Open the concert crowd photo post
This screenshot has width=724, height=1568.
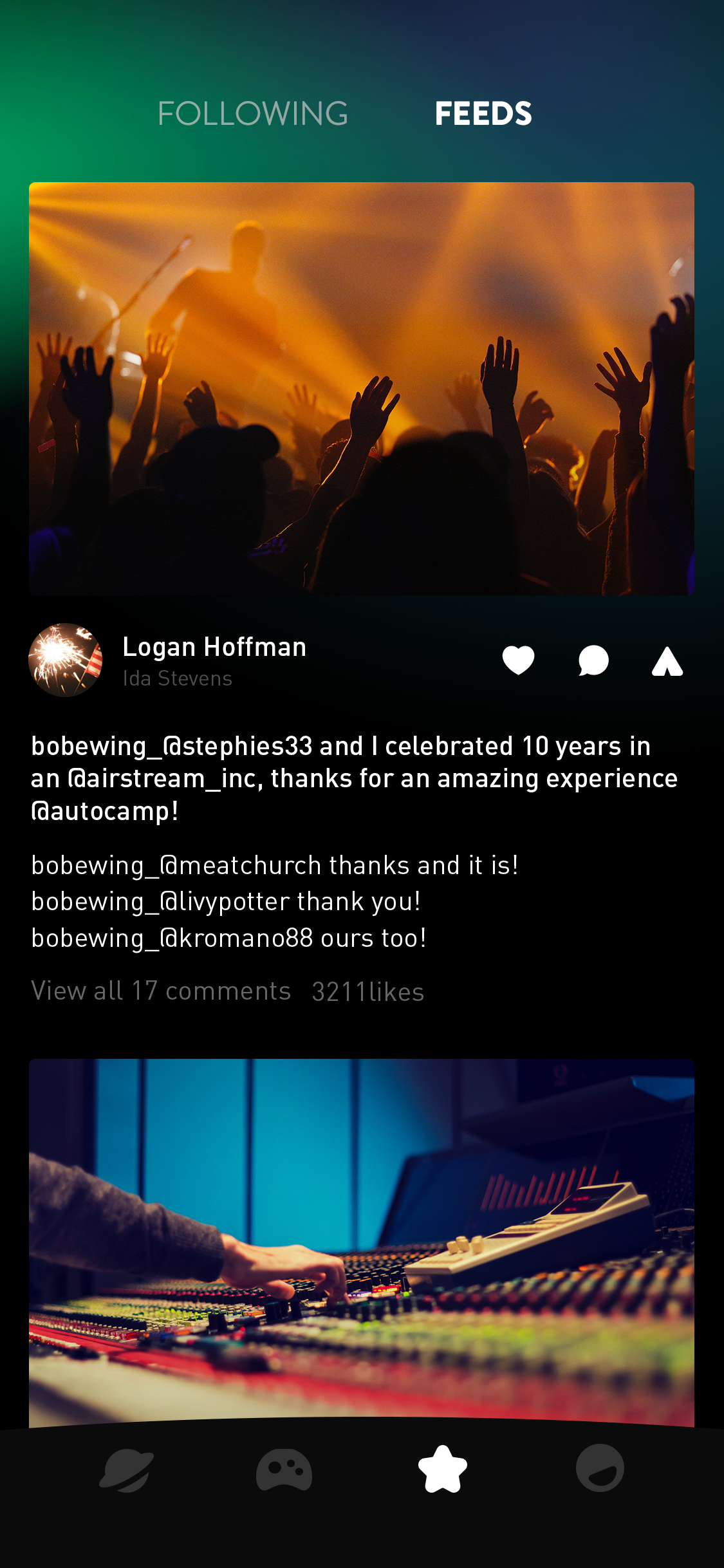(x=362, y=389)
